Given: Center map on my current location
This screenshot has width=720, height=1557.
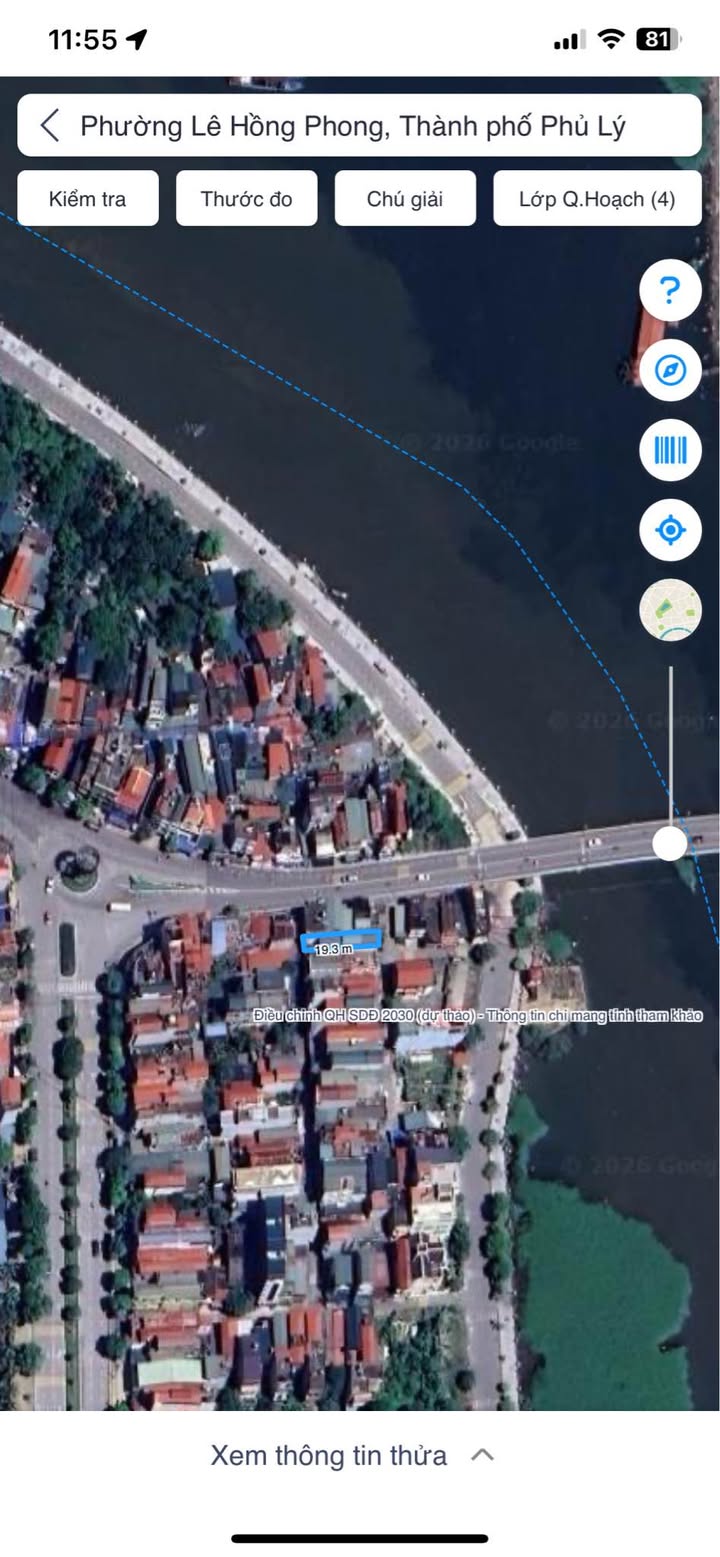Looking at the screenshot, I should pyautogui.click(x=670, y=529).
